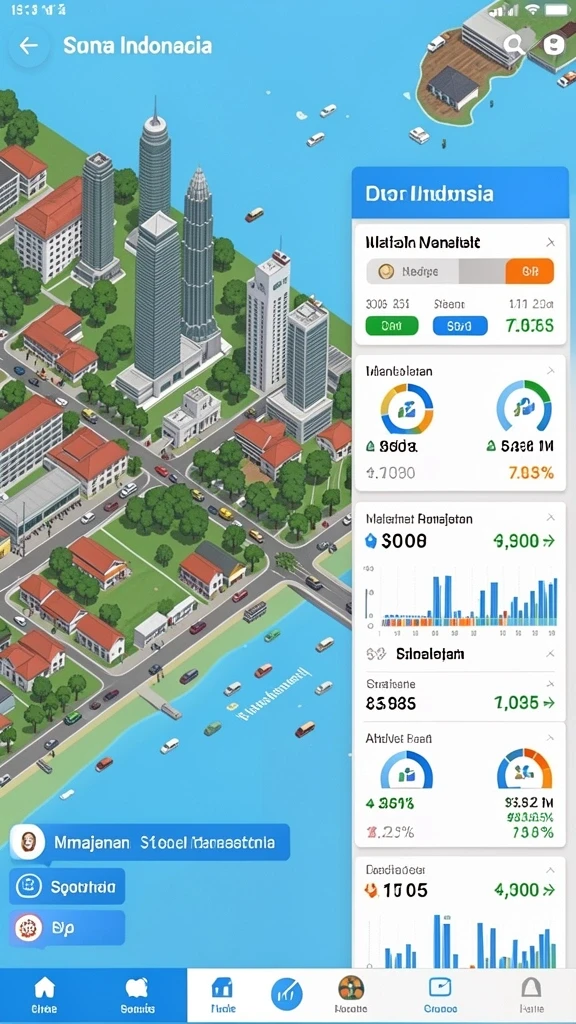Viewport: 576px width, 1024px height.
Task: Open the 7,035 arrow link
Action: click(525, 703)
